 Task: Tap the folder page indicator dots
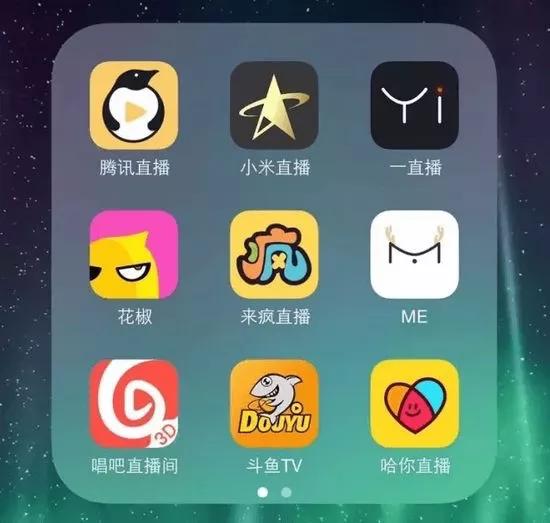[x=274, y=492]
